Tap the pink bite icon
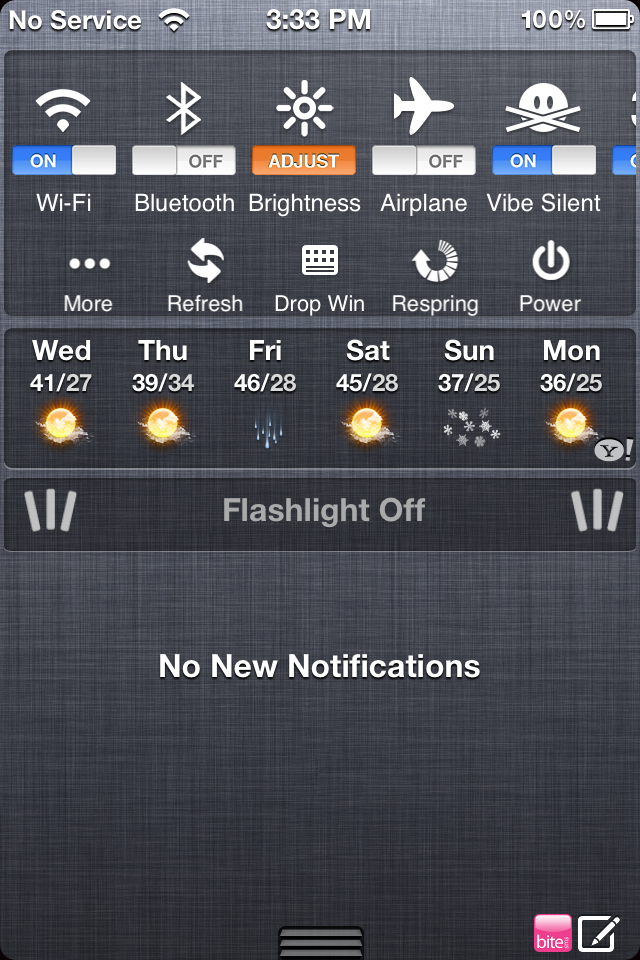 tap(553, 932)
